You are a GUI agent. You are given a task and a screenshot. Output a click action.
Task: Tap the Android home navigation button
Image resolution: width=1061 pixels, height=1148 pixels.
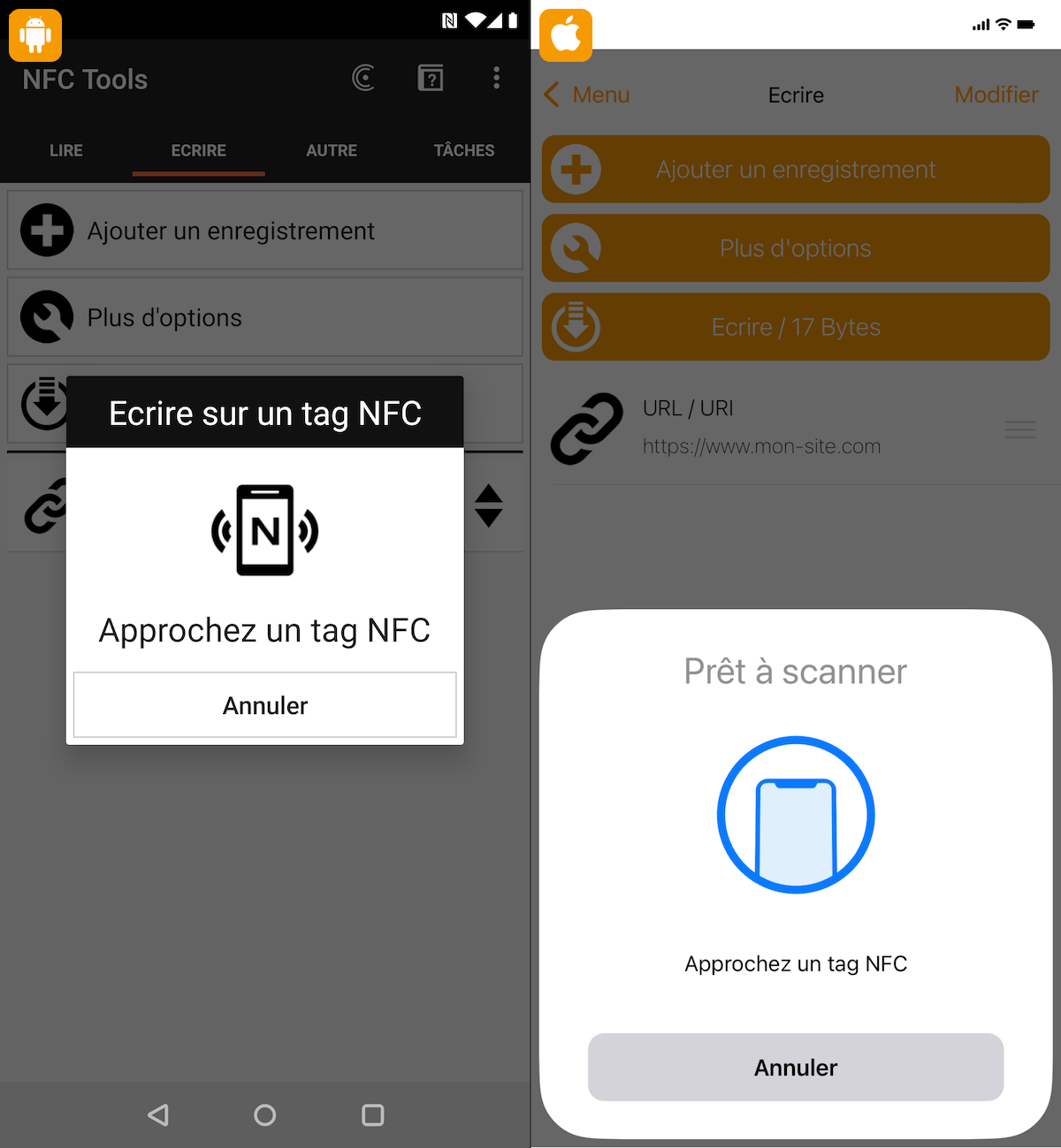(264, 1115)
